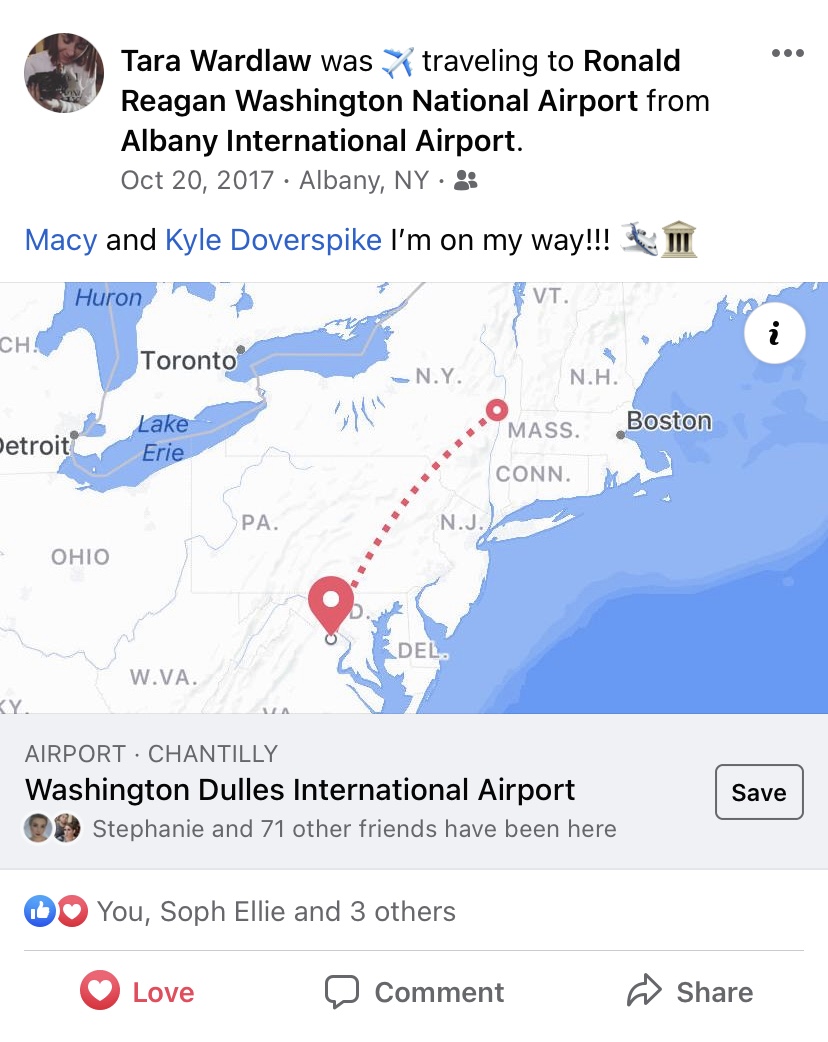Open Kyle Doverspike's profile

tap(273, 241)
